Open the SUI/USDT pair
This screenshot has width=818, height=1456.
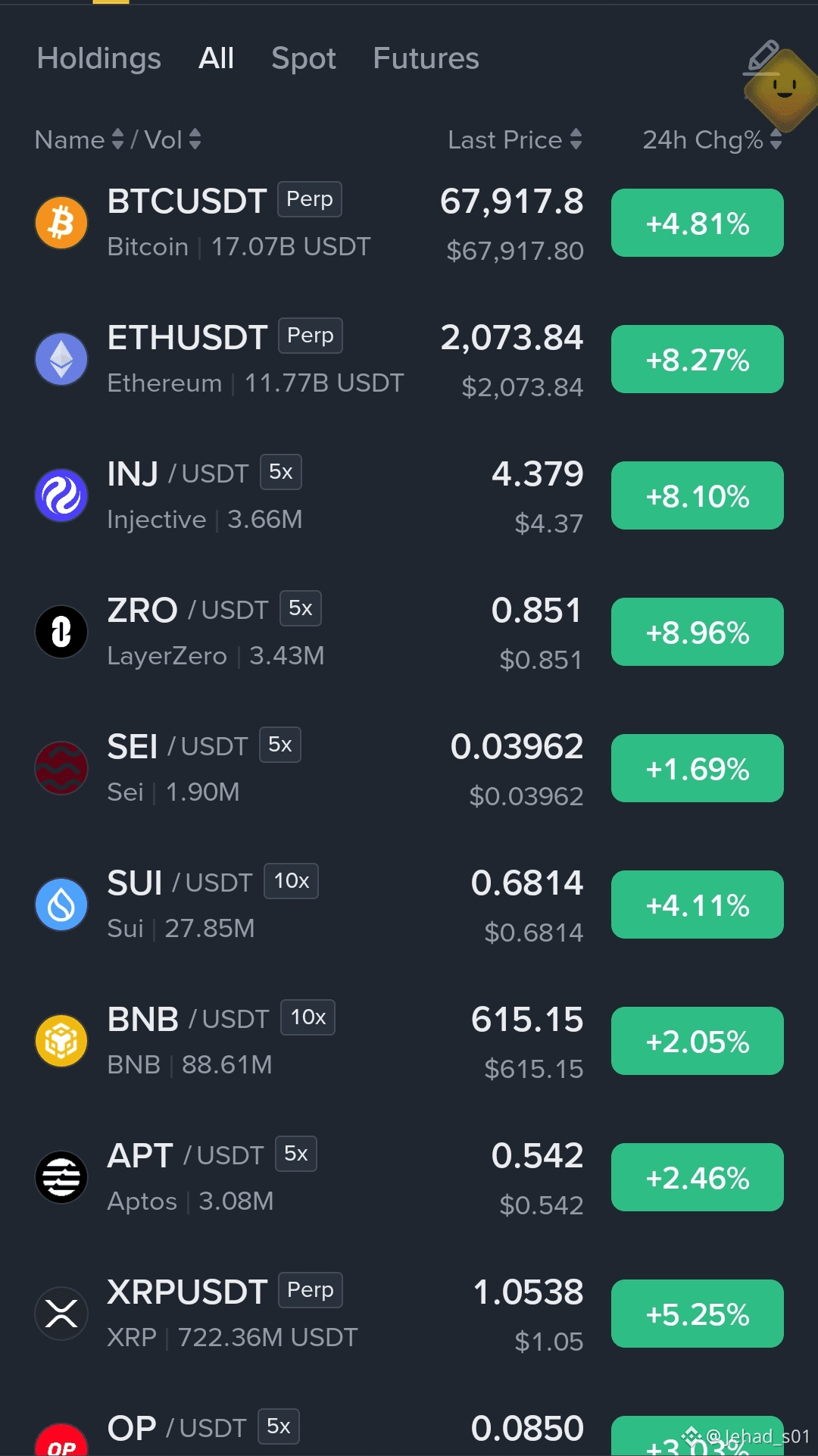(x=409, y=905)
